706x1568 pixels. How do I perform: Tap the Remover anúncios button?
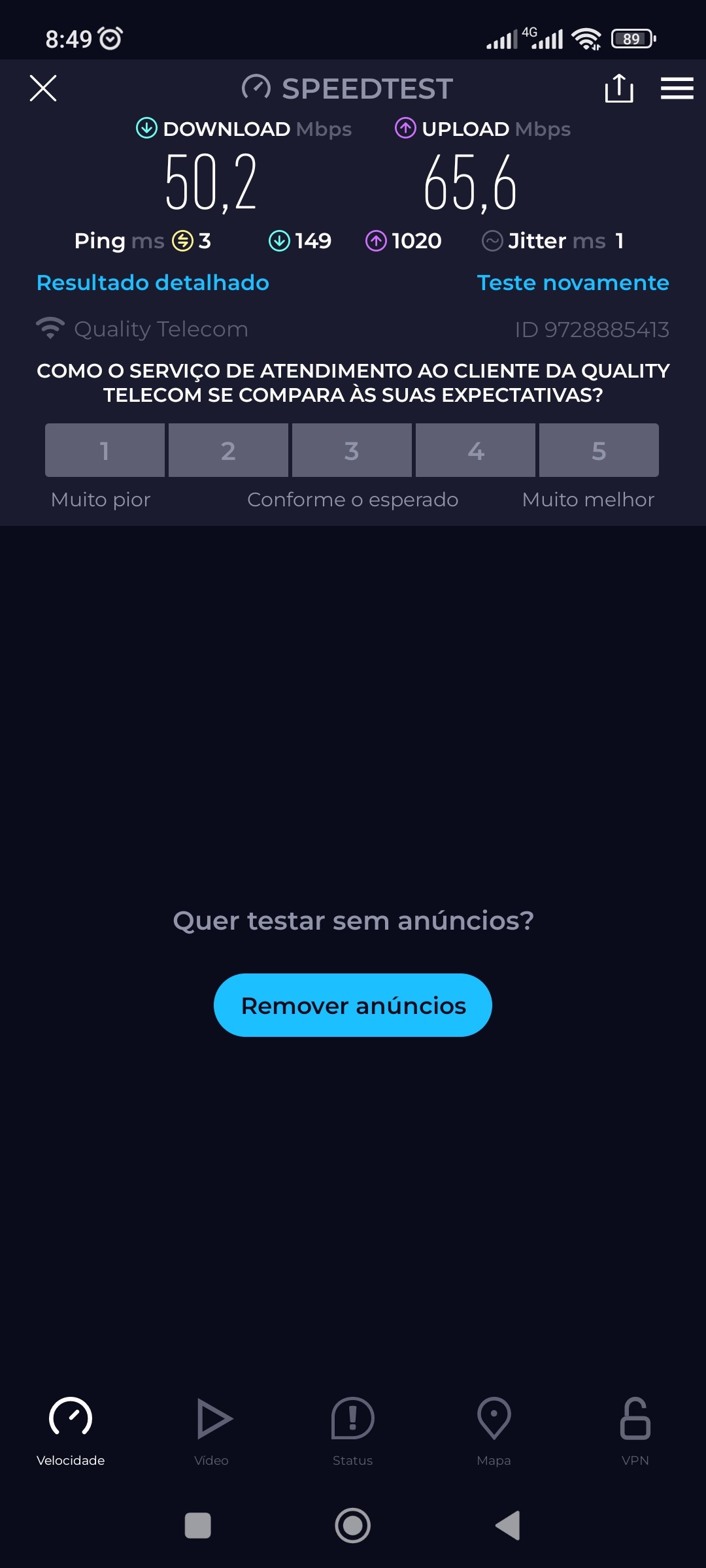(353, 1005)
